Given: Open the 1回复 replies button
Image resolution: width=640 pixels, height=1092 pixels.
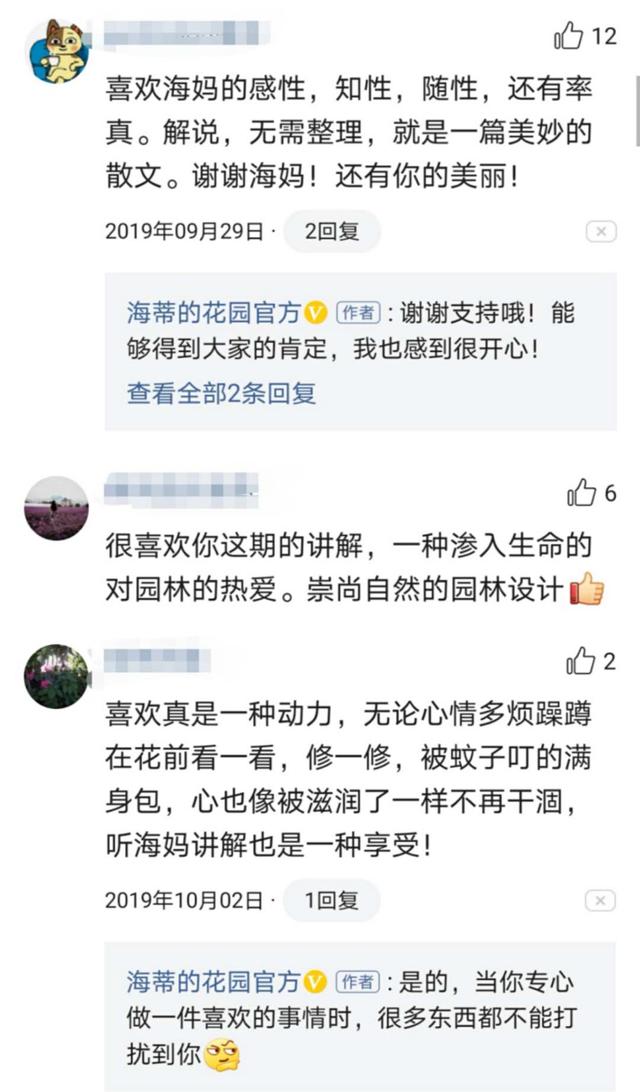Looking at the screenshot, I should tap(332, 900).
